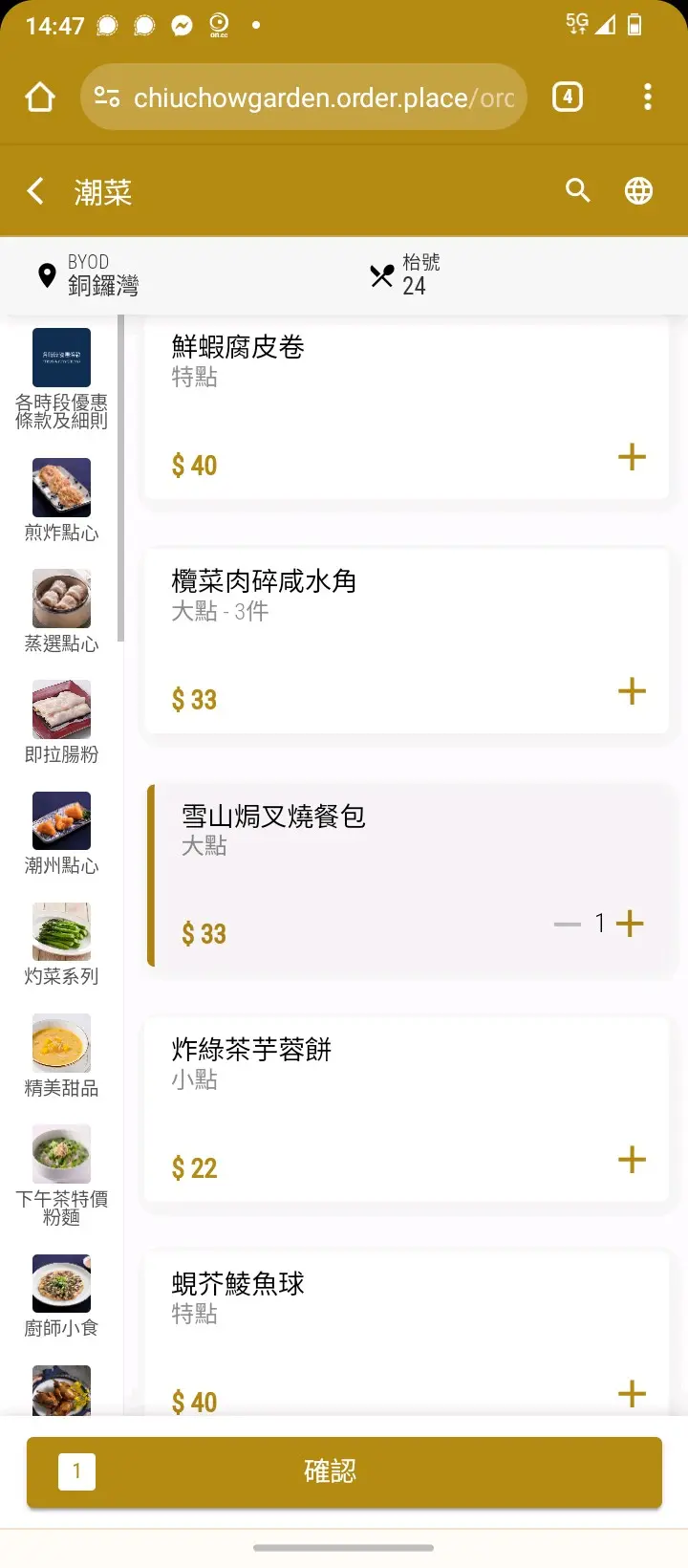Open the 灼菜系列 category
Viewport: 688px width, 1568px height.
pyautogui.click(x=61, y=944)
